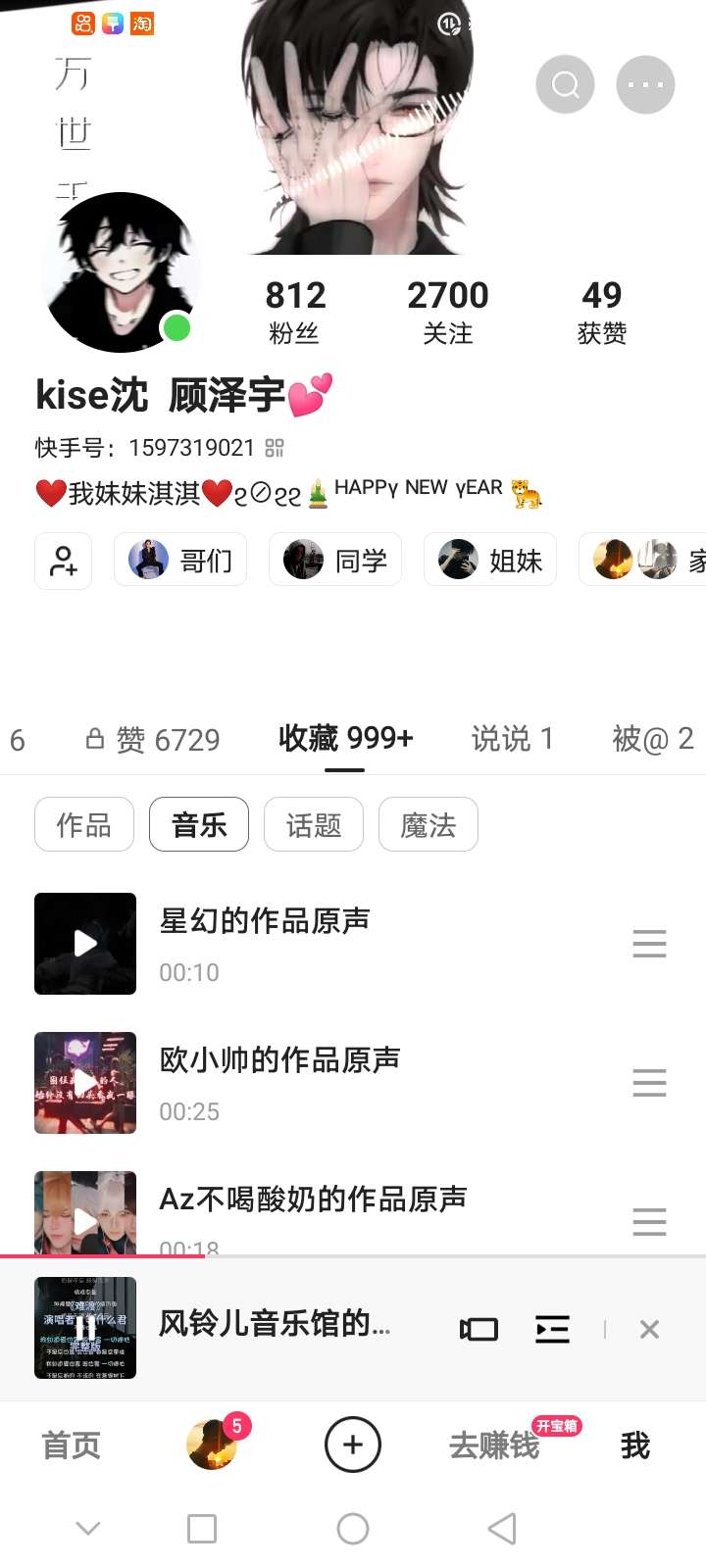Image resolution: width=706 pixels, height=1568 pixels.
Task: Select the 话题 filter chip
Action: (314, 824)
